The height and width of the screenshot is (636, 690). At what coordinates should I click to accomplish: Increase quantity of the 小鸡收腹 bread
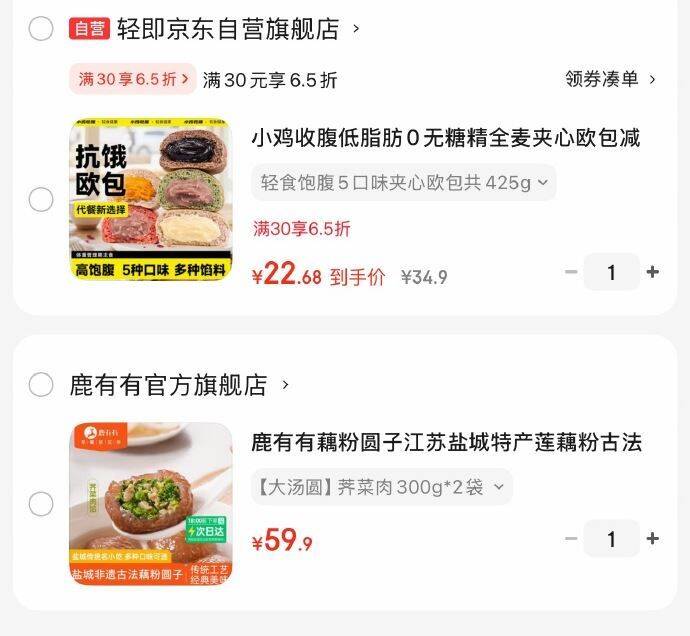coord(653,272)
